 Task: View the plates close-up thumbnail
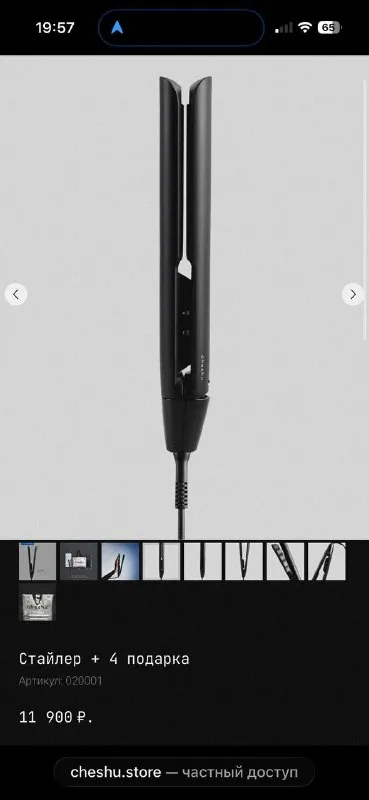coord(285,561)
